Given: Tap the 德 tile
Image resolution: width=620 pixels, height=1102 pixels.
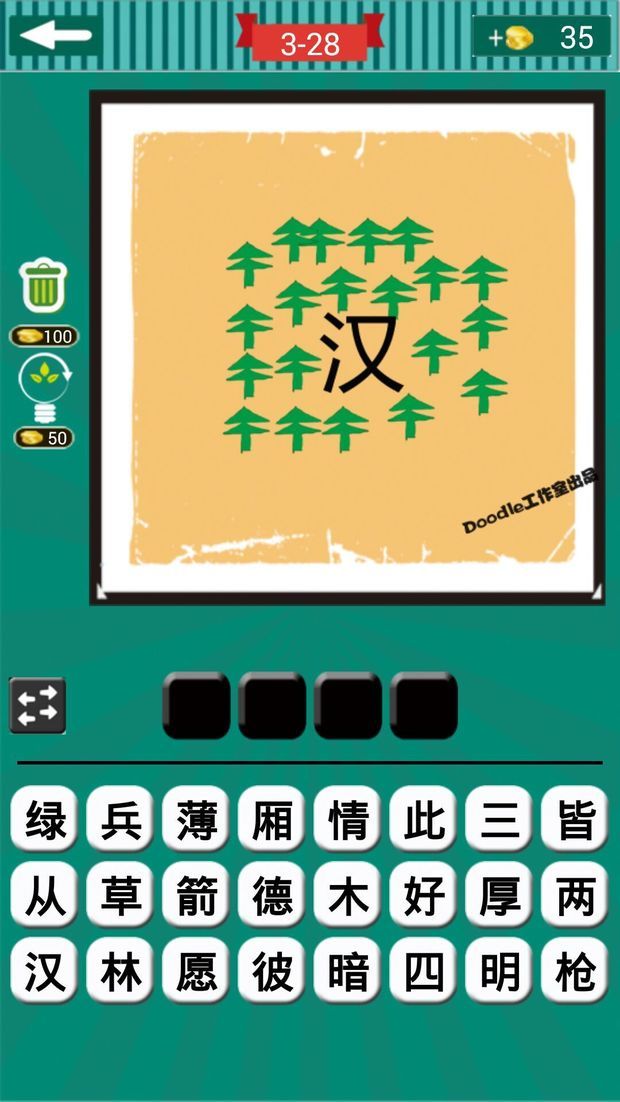Looking at the screenshot, I should pos(271,895).
